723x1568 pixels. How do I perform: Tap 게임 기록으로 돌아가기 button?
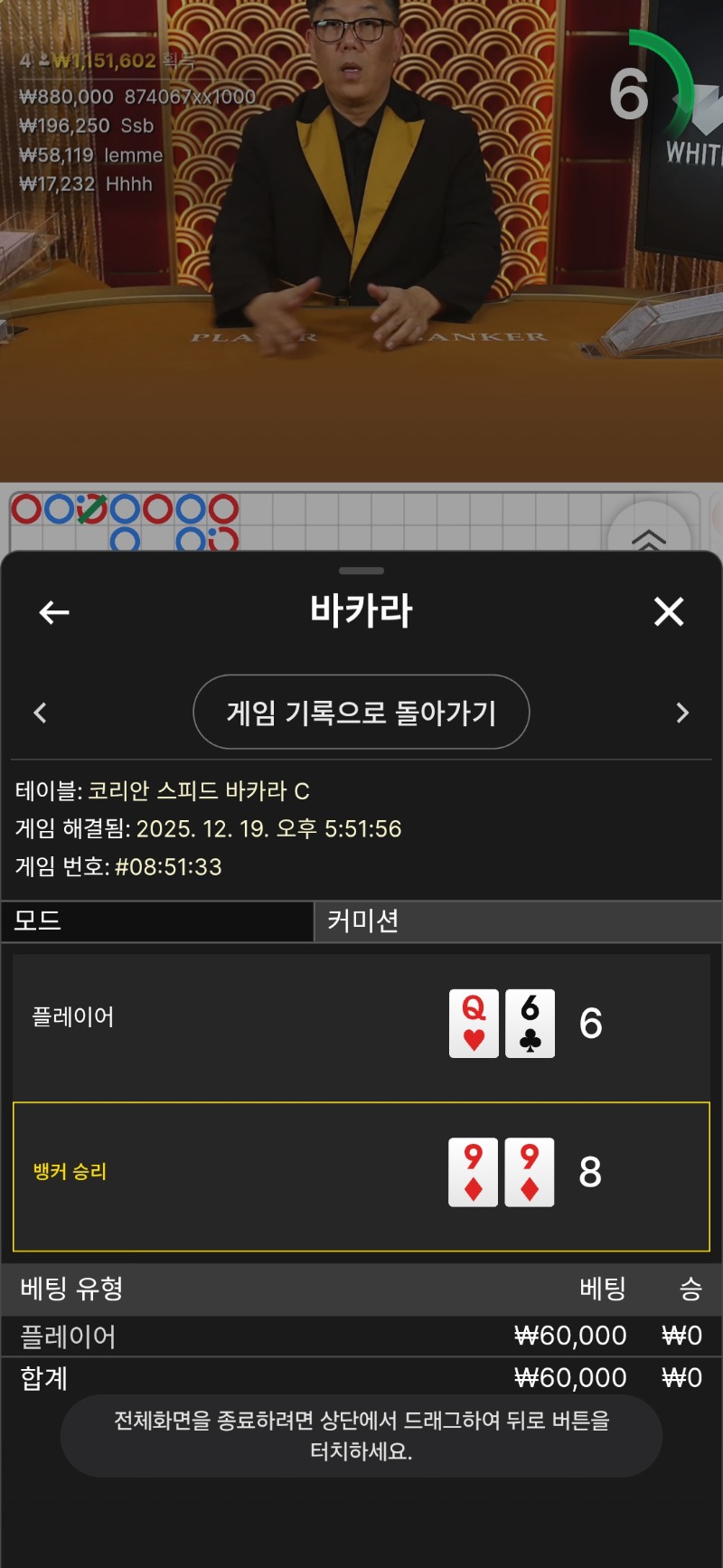[x=361, y=713]
